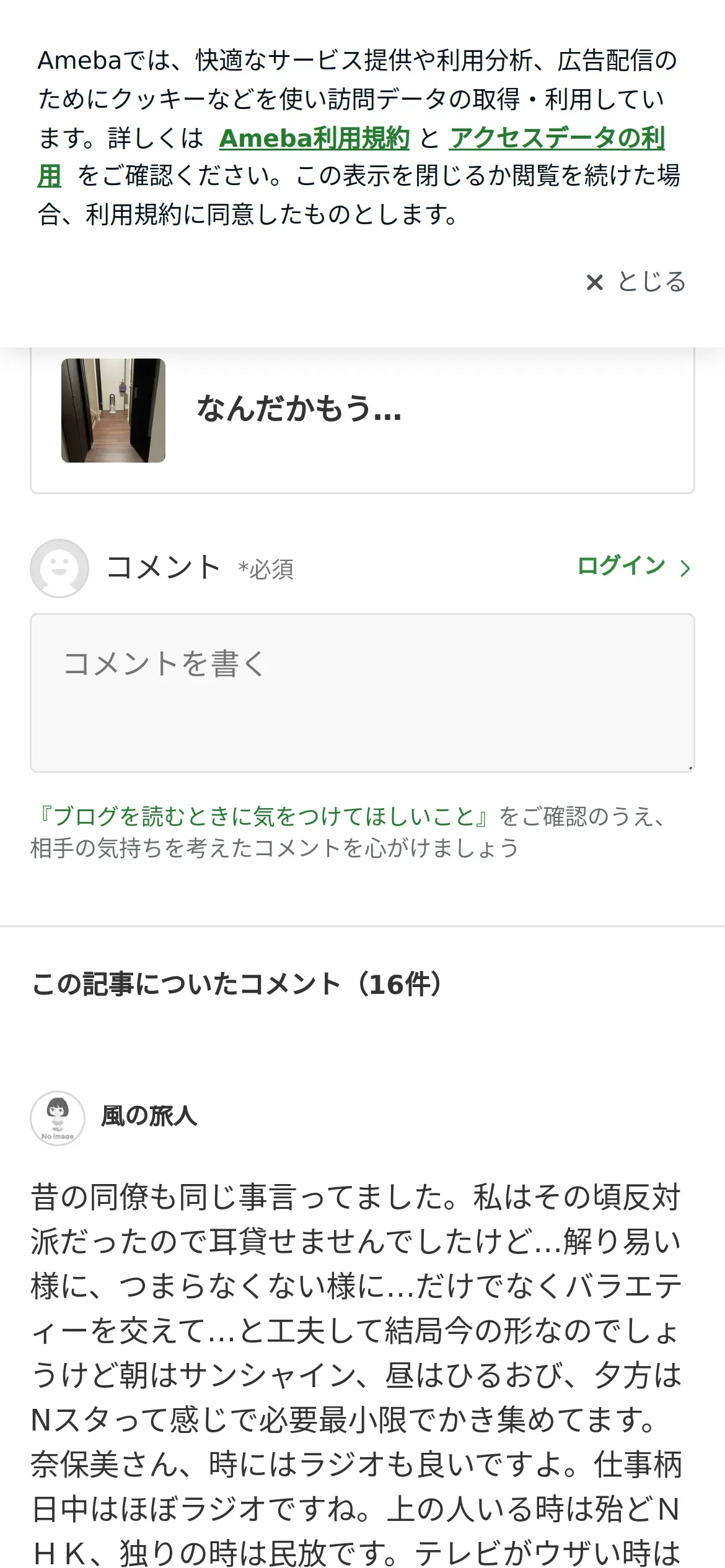The image size is (725, 1568).
Task: View 風の旅人's profile
Action: 149,1117
